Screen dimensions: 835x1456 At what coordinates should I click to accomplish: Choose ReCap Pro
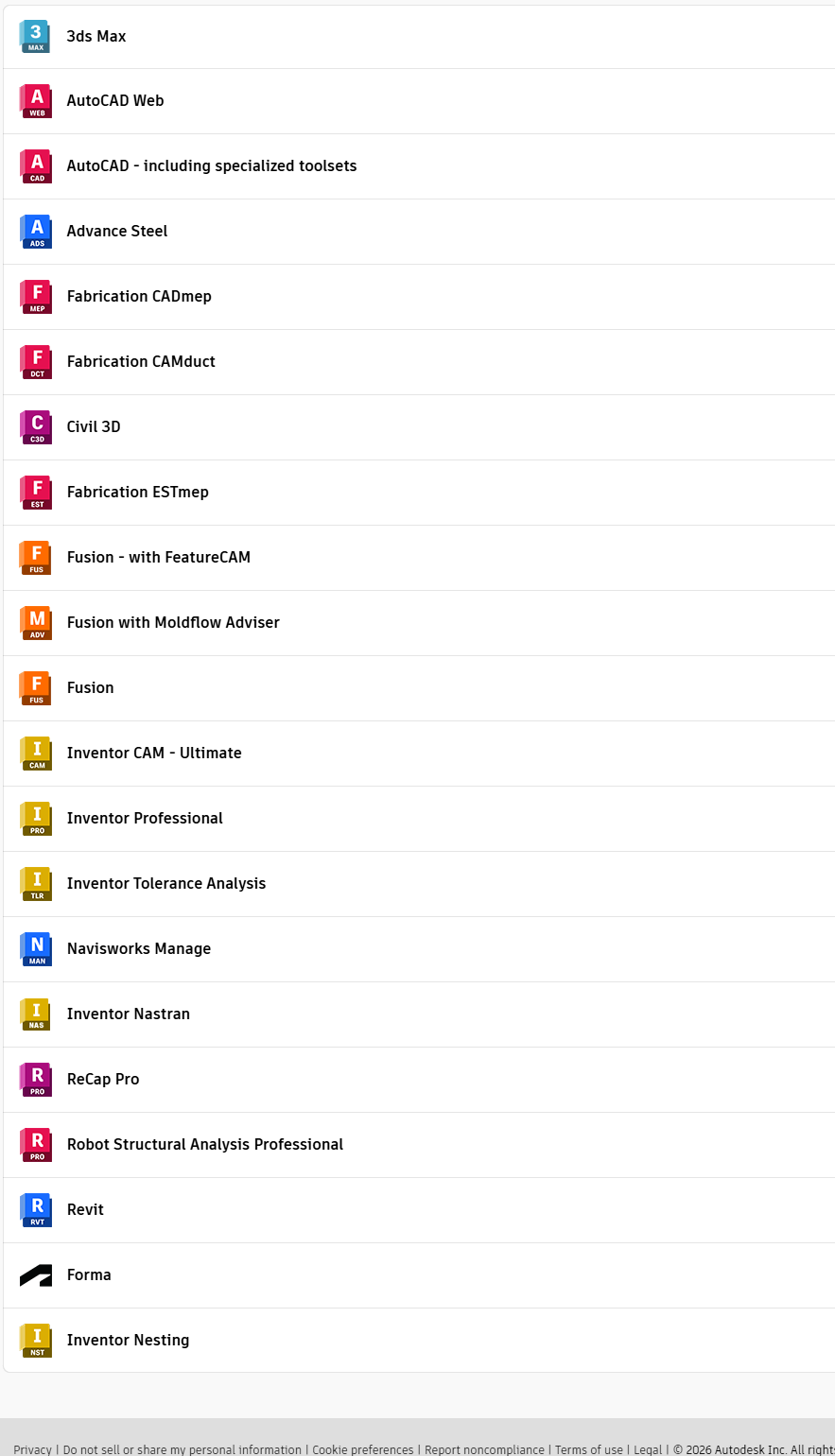102,1079
